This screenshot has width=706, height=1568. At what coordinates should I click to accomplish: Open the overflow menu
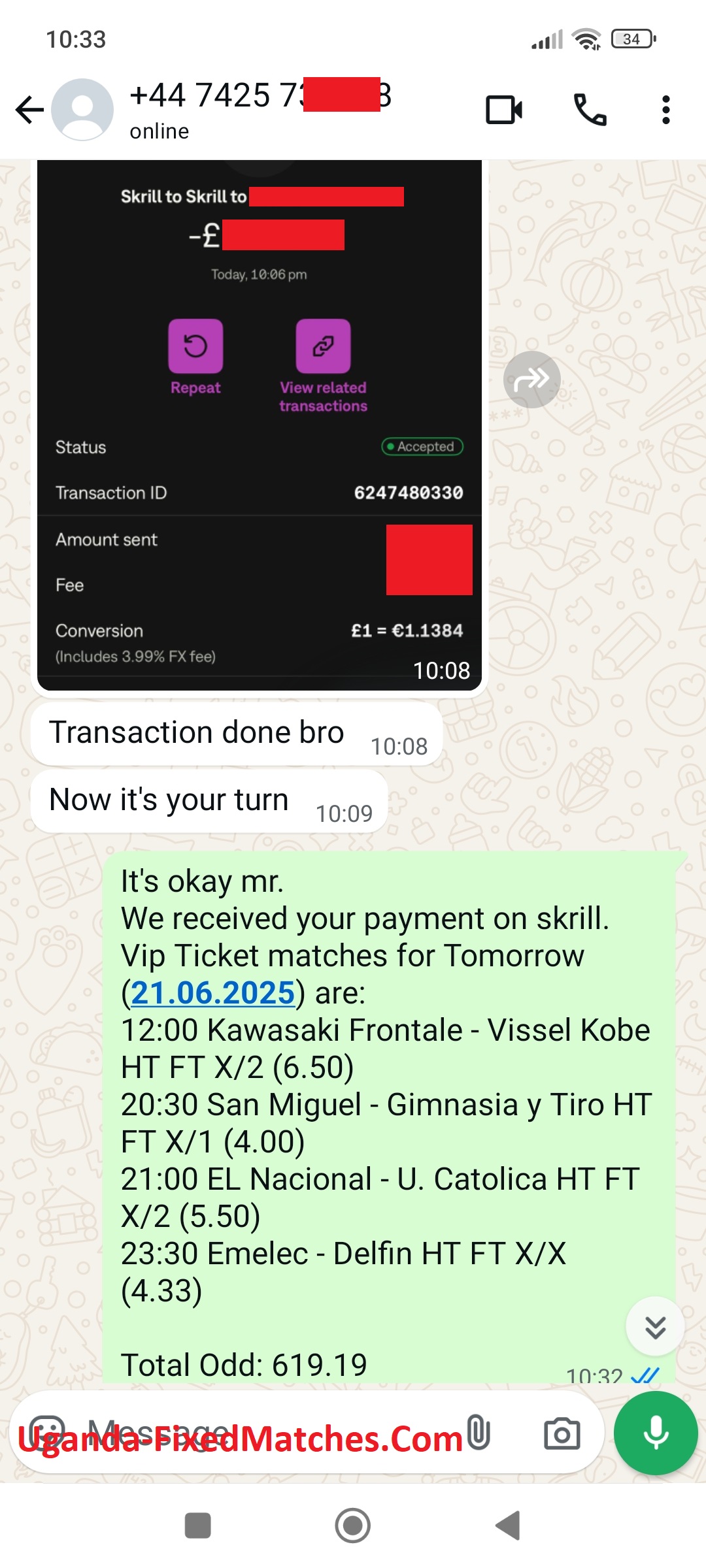pos(665,110)
